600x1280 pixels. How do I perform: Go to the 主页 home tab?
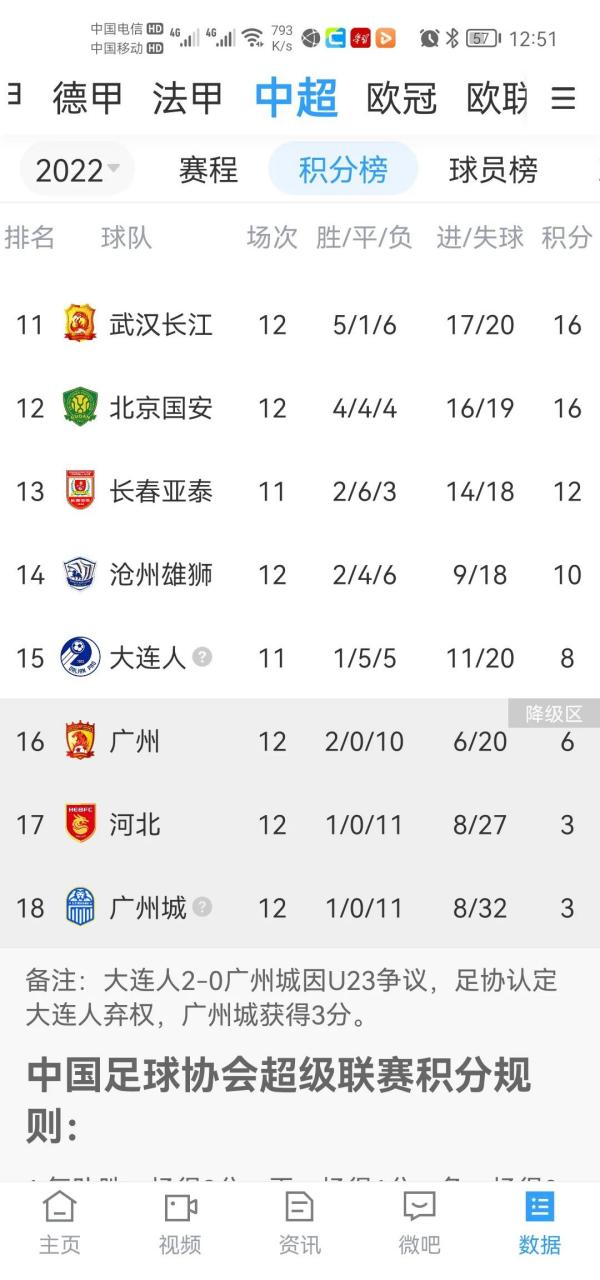click(x=60, y=1223)
